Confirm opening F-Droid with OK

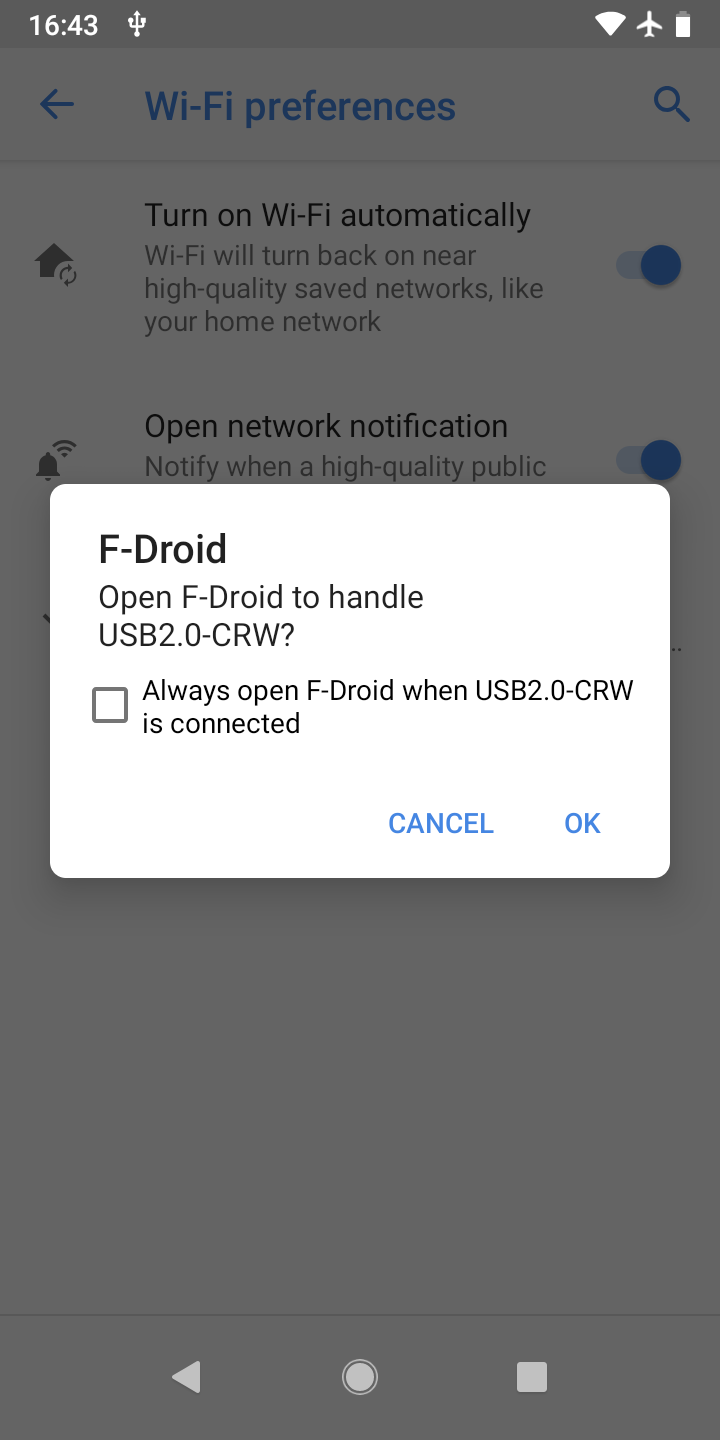pos(582,823)
